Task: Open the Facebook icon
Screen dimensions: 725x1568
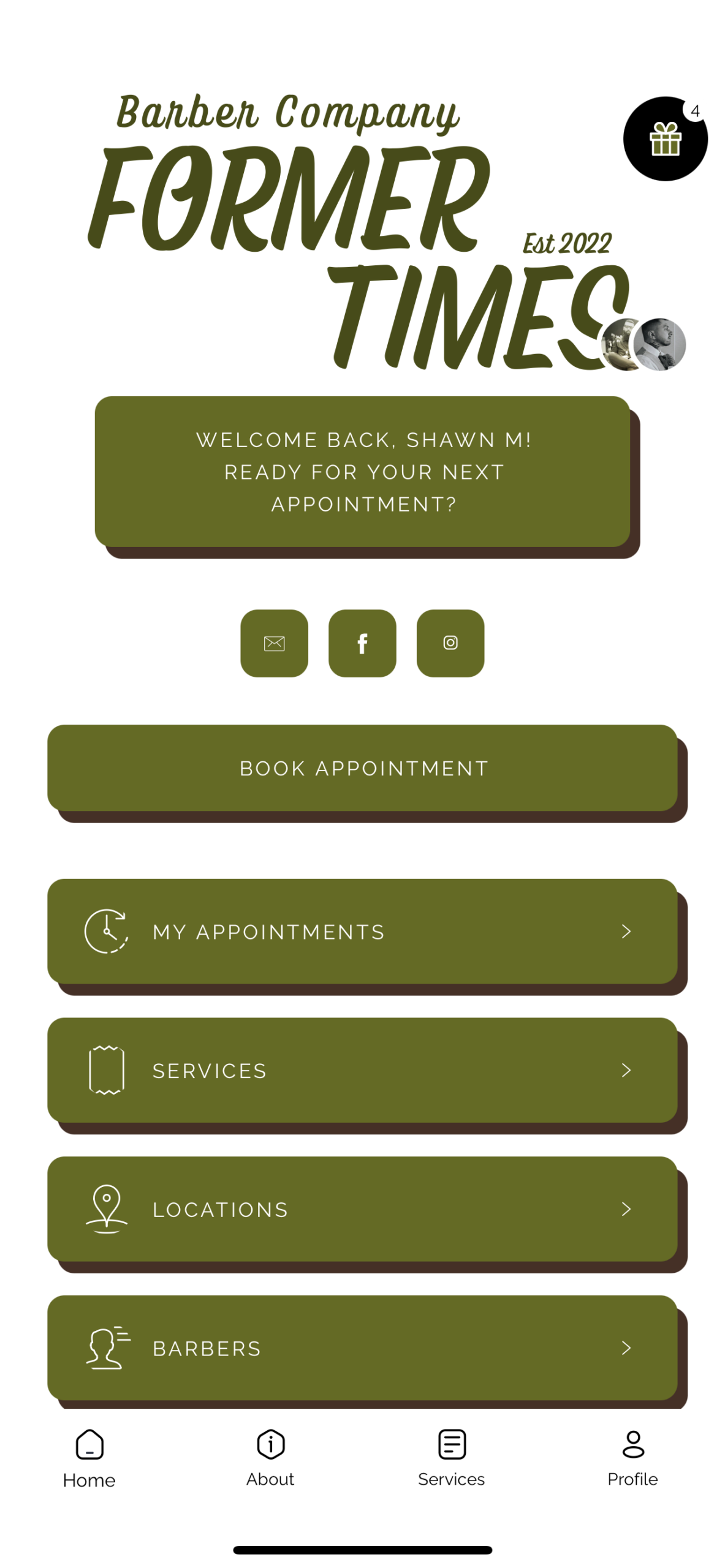Action: (362, 644)
